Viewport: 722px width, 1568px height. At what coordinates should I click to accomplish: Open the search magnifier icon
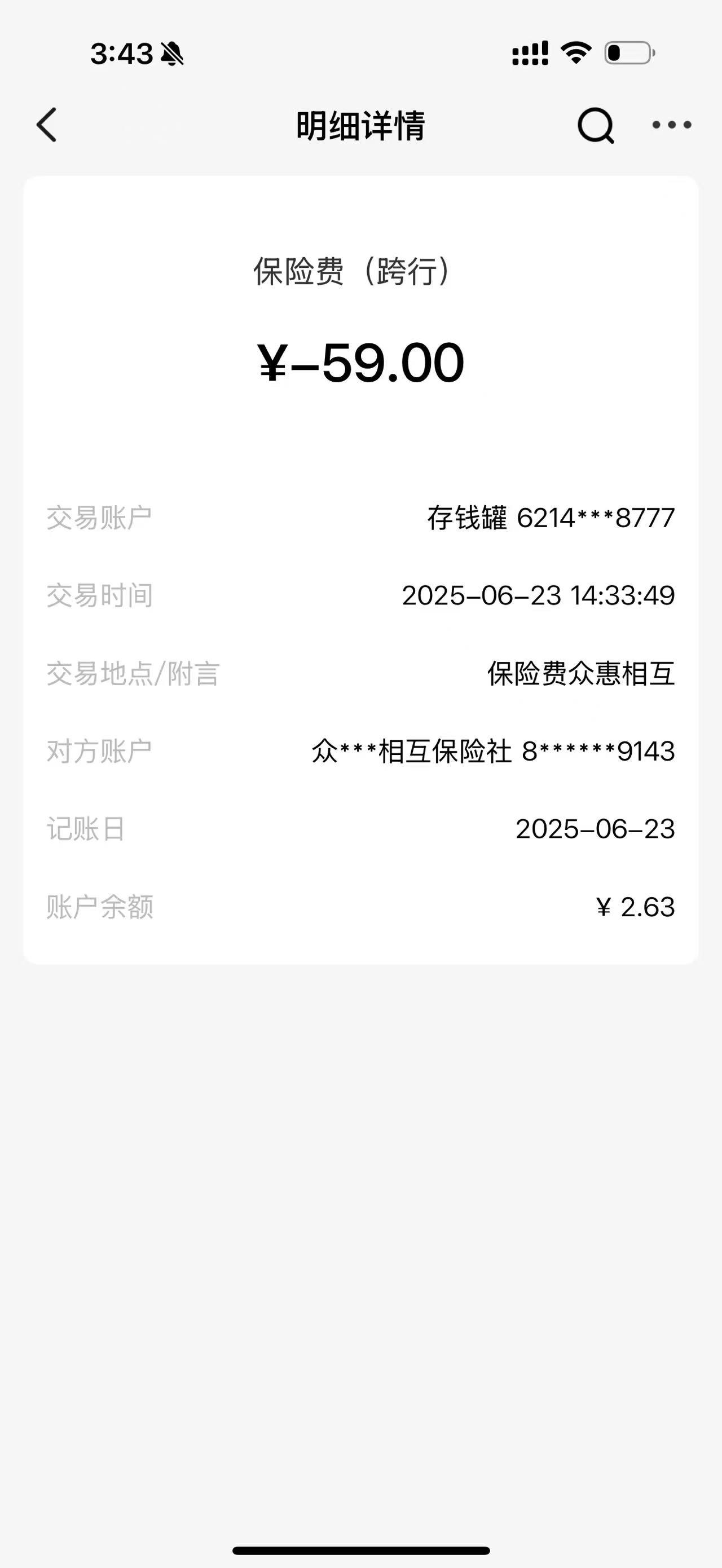coord(596,125)
